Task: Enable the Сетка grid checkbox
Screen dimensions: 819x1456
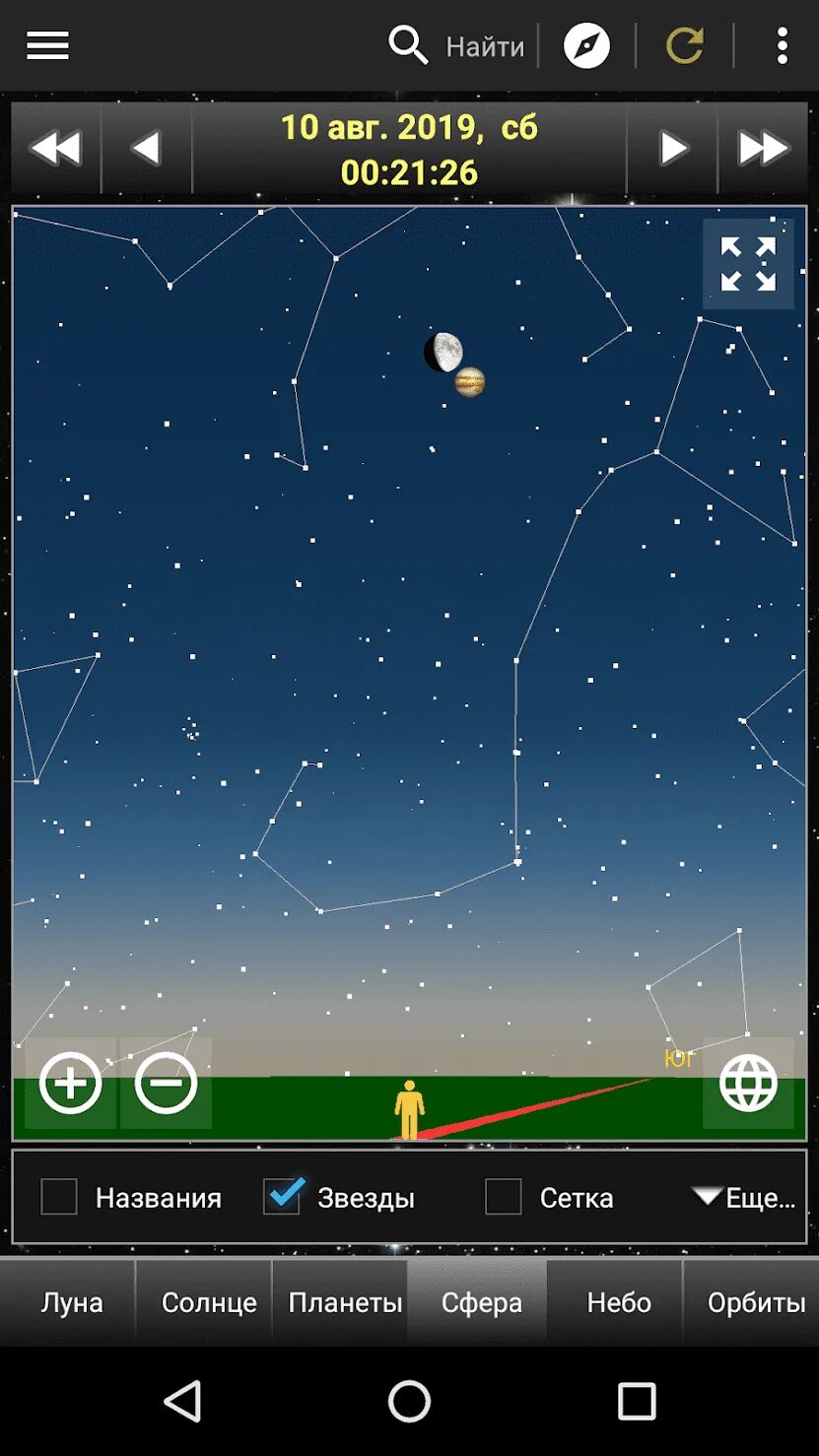Action: coord(504,1197)
